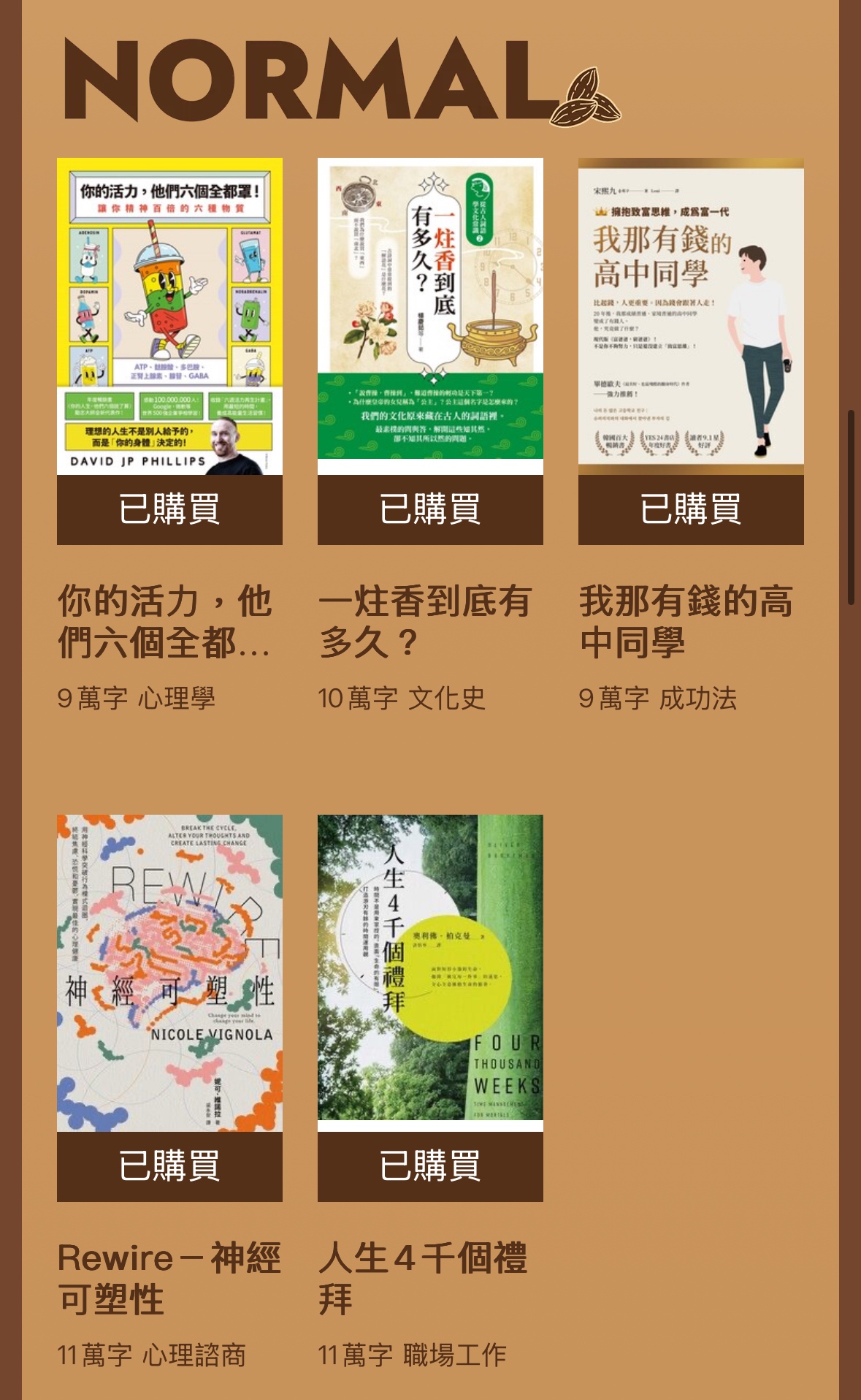The image size is (861, 1400).
Task: Open book cover 一炷香到底有多久？
Action: (x=430, y=316)
